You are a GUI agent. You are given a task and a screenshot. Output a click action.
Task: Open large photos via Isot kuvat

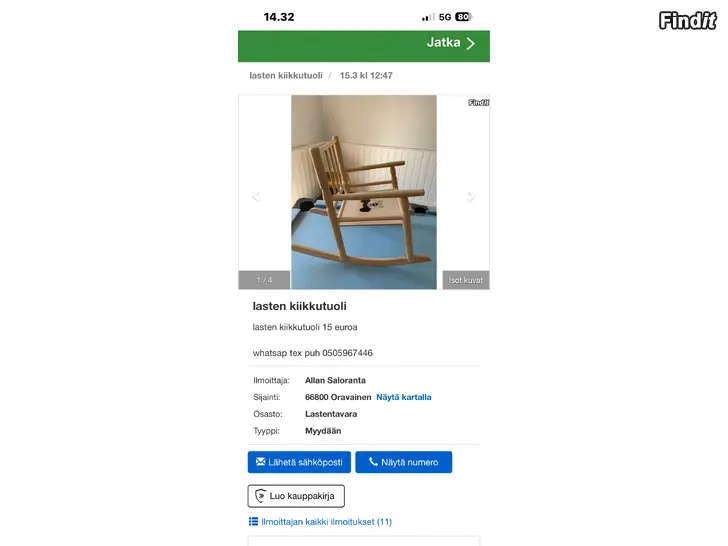(465, 280)
